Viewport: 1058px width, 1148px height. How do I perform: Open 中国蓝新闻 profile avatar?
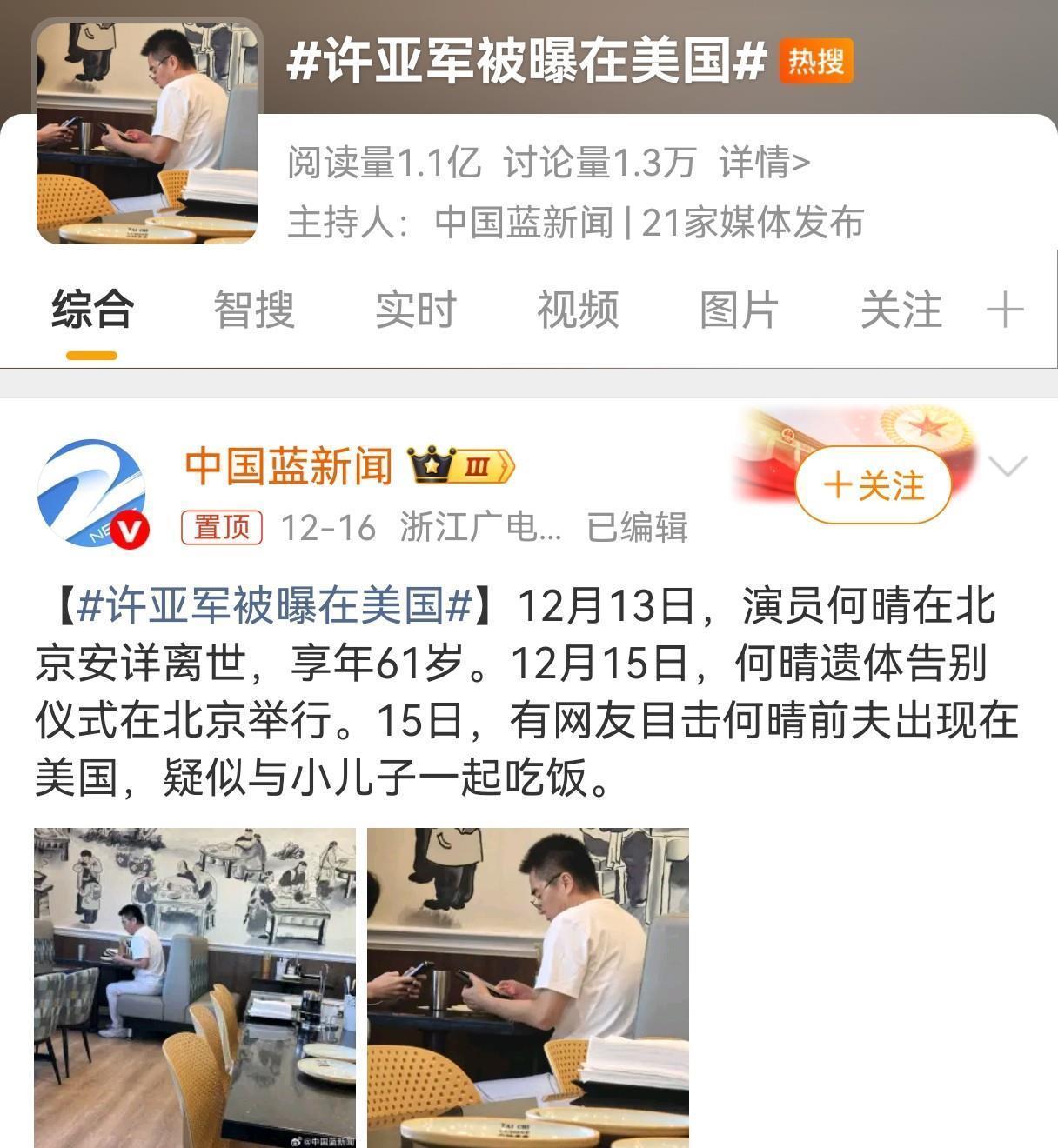[91, 493]
